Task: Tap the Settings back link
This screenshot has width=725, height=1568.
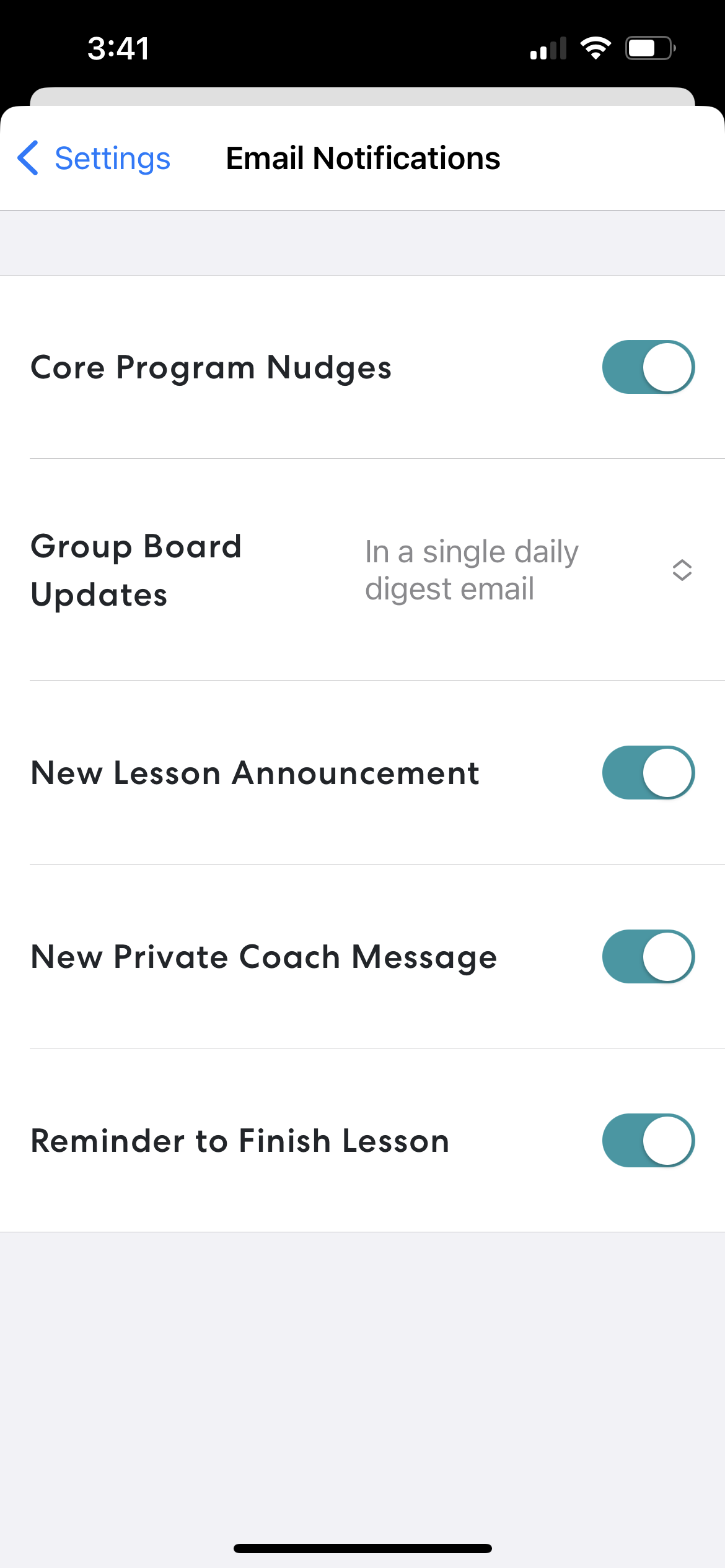Action: [112, 159]
